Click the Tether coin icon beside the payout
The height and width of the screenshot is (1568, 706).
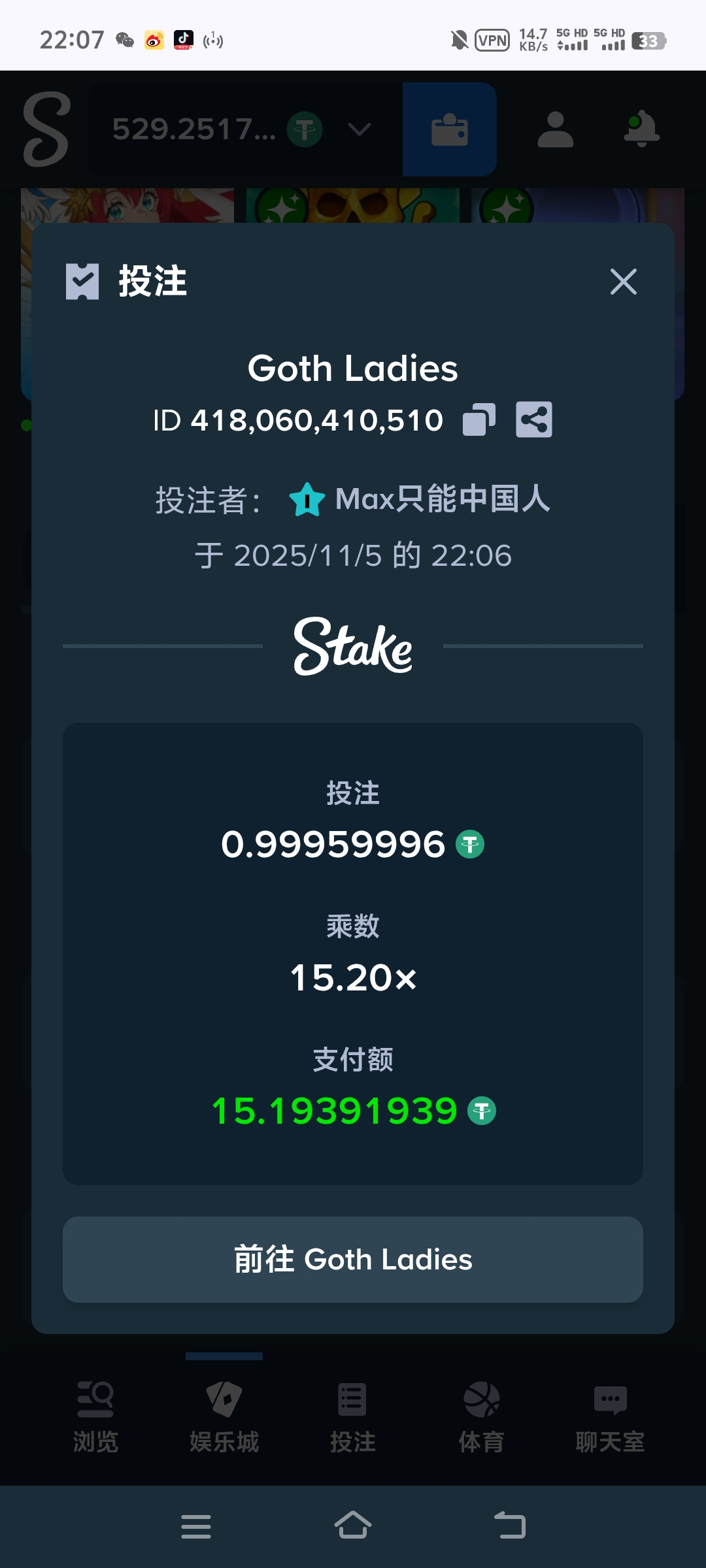point(482,1109)
